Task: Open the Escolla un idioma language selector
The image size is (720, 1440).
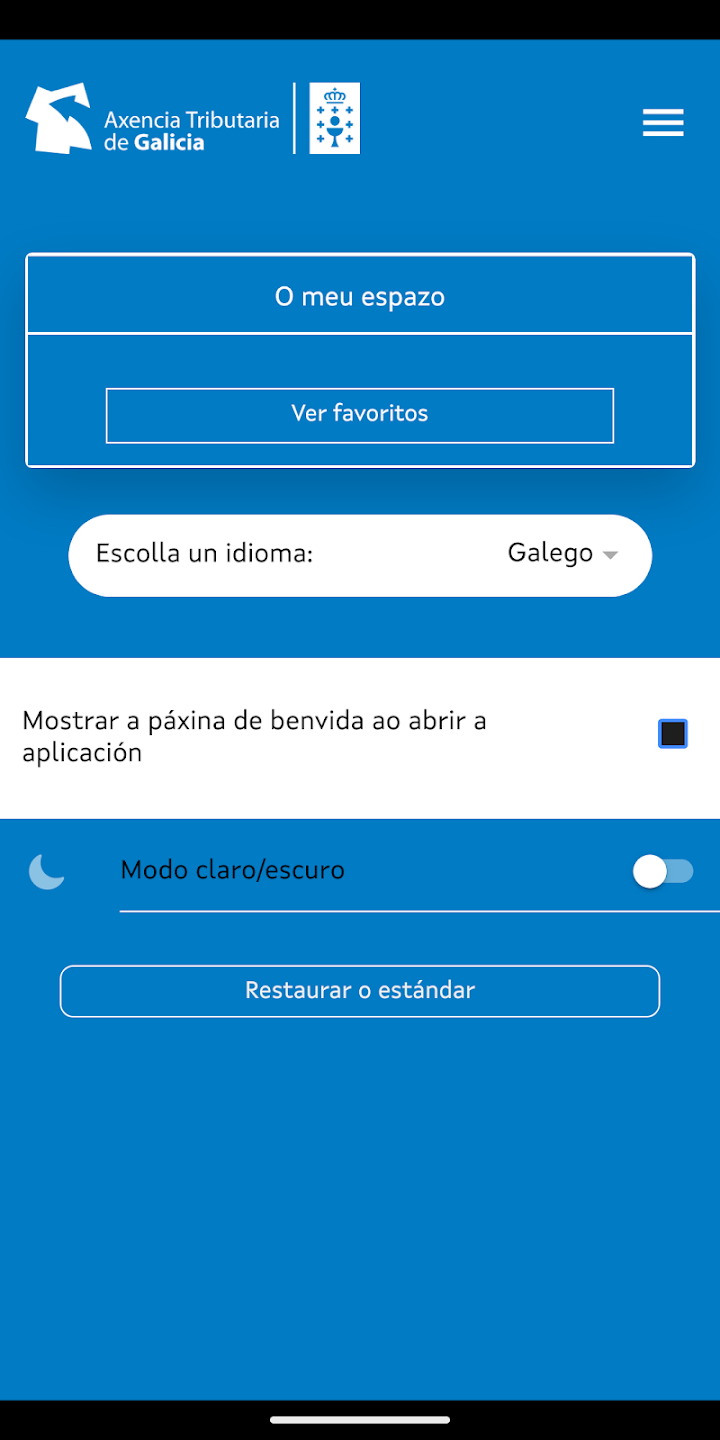Action: [x=360, y=555]
